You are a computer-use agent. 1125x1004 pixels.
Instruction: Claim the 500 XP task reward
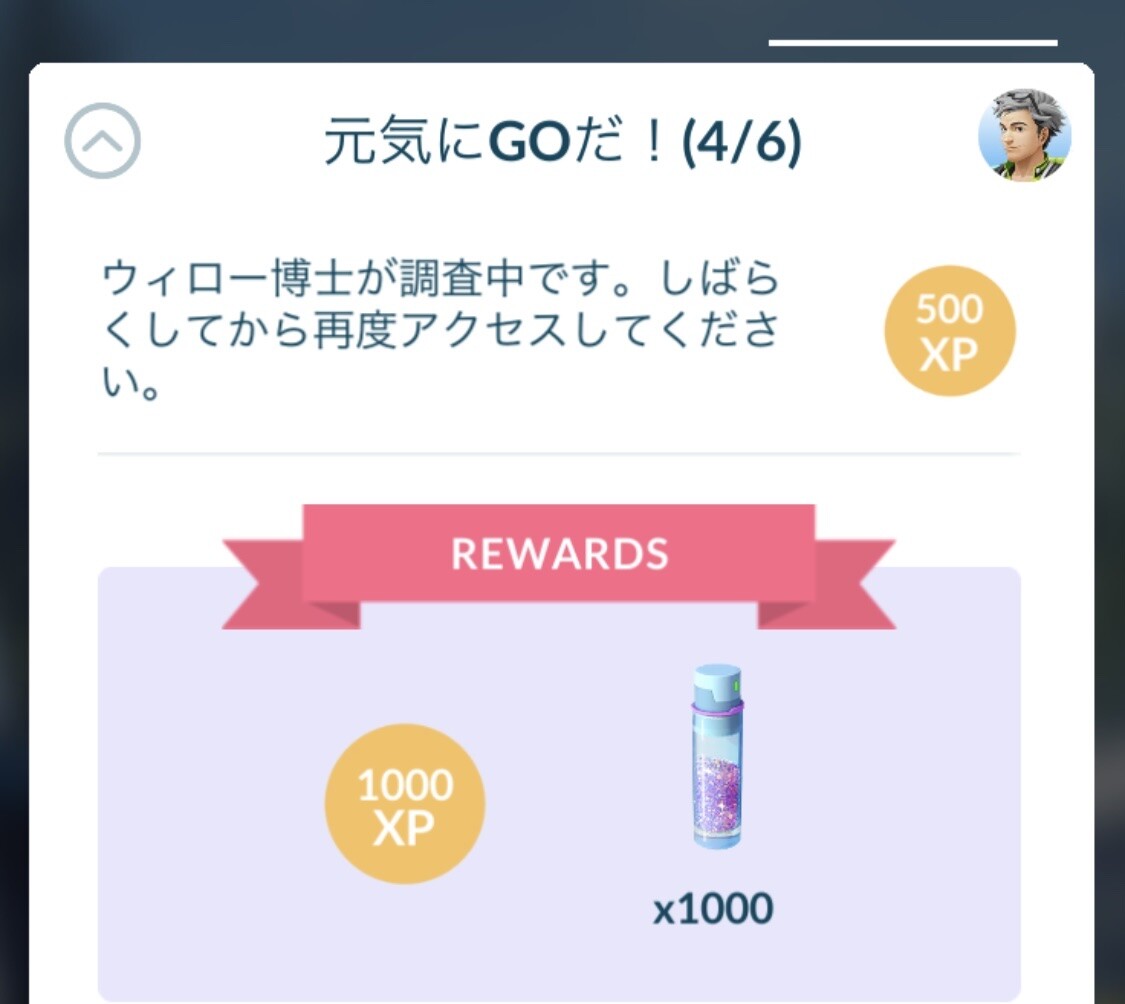click(x=949, y=330)
